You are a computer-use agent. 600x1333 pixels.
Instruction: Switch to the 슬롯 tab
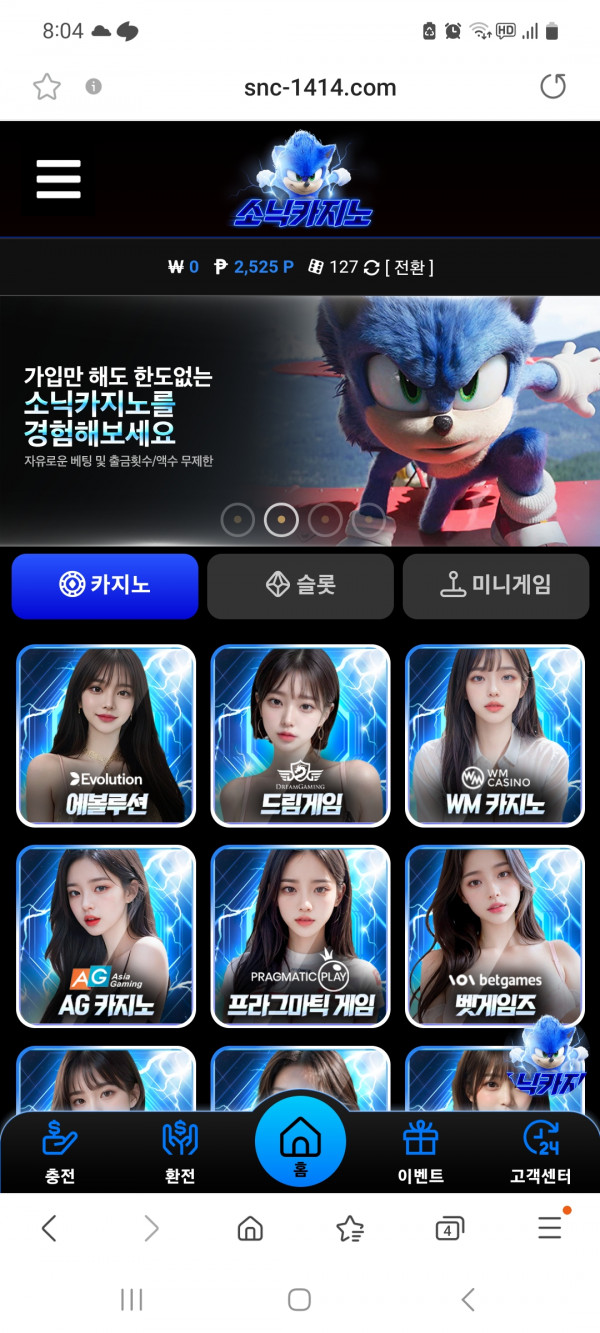click(300, 586)
